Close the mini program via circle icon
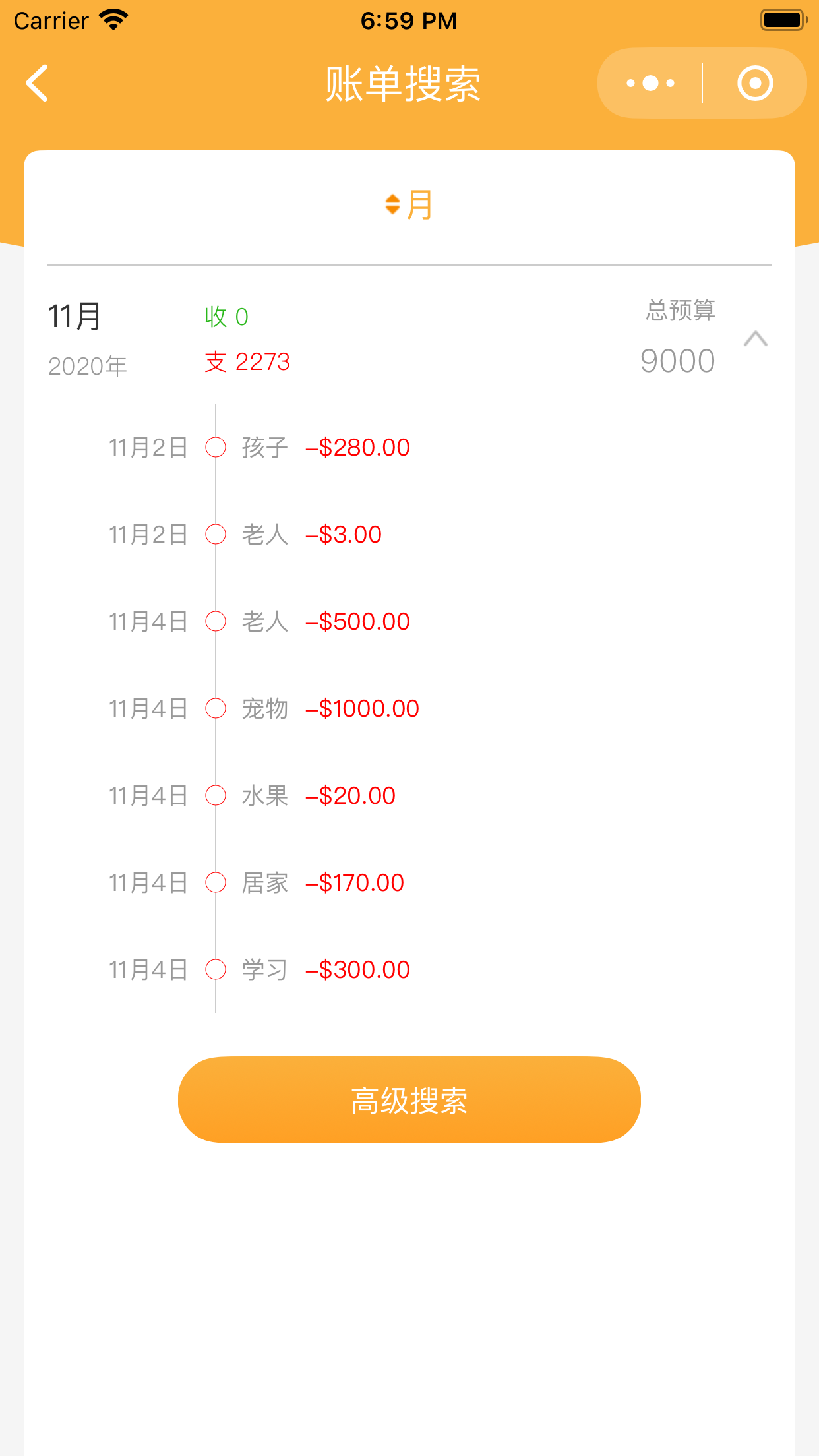819x1456 pixels. click(754, 83)
